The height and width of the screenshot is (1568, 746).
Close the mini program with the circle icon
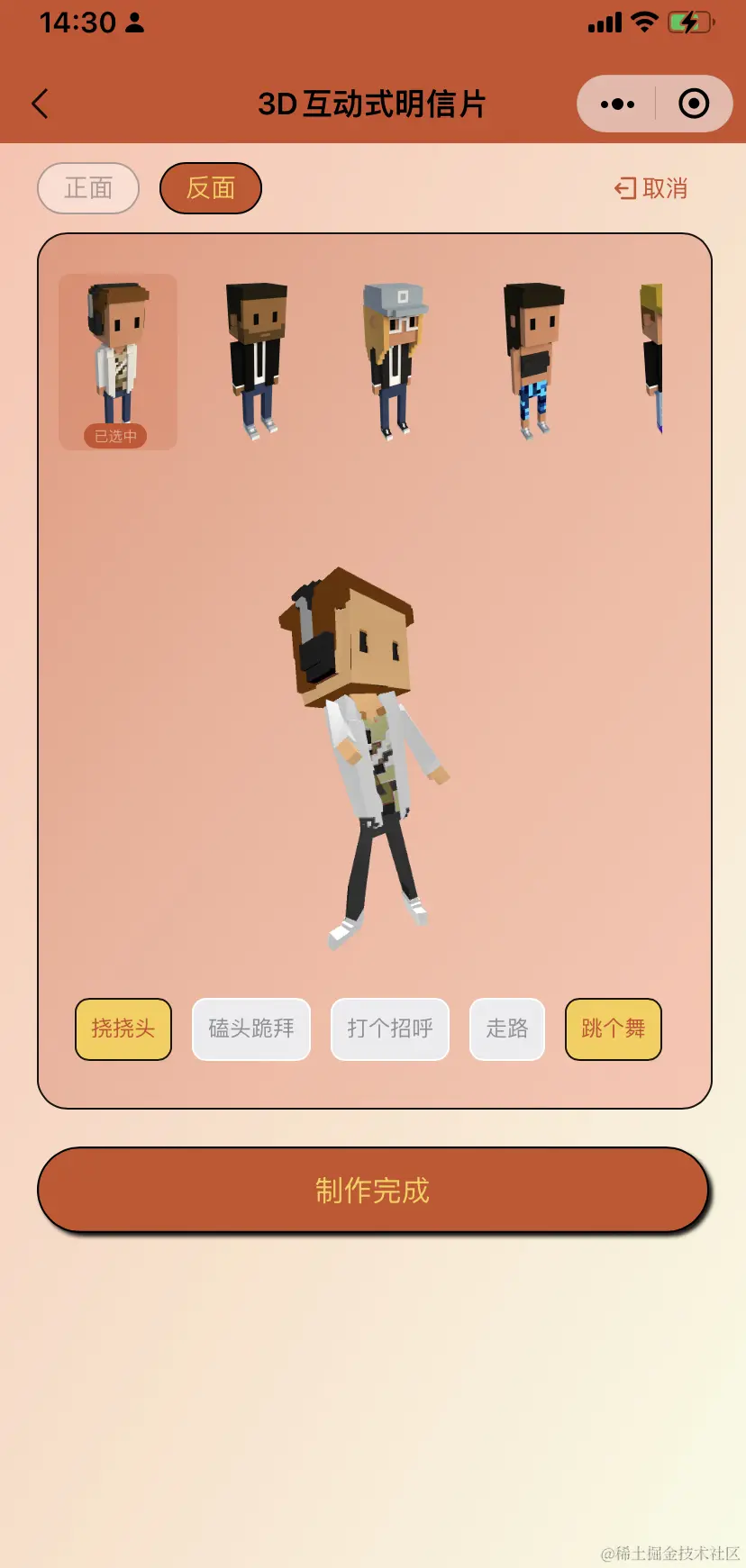tap(693, 104)
